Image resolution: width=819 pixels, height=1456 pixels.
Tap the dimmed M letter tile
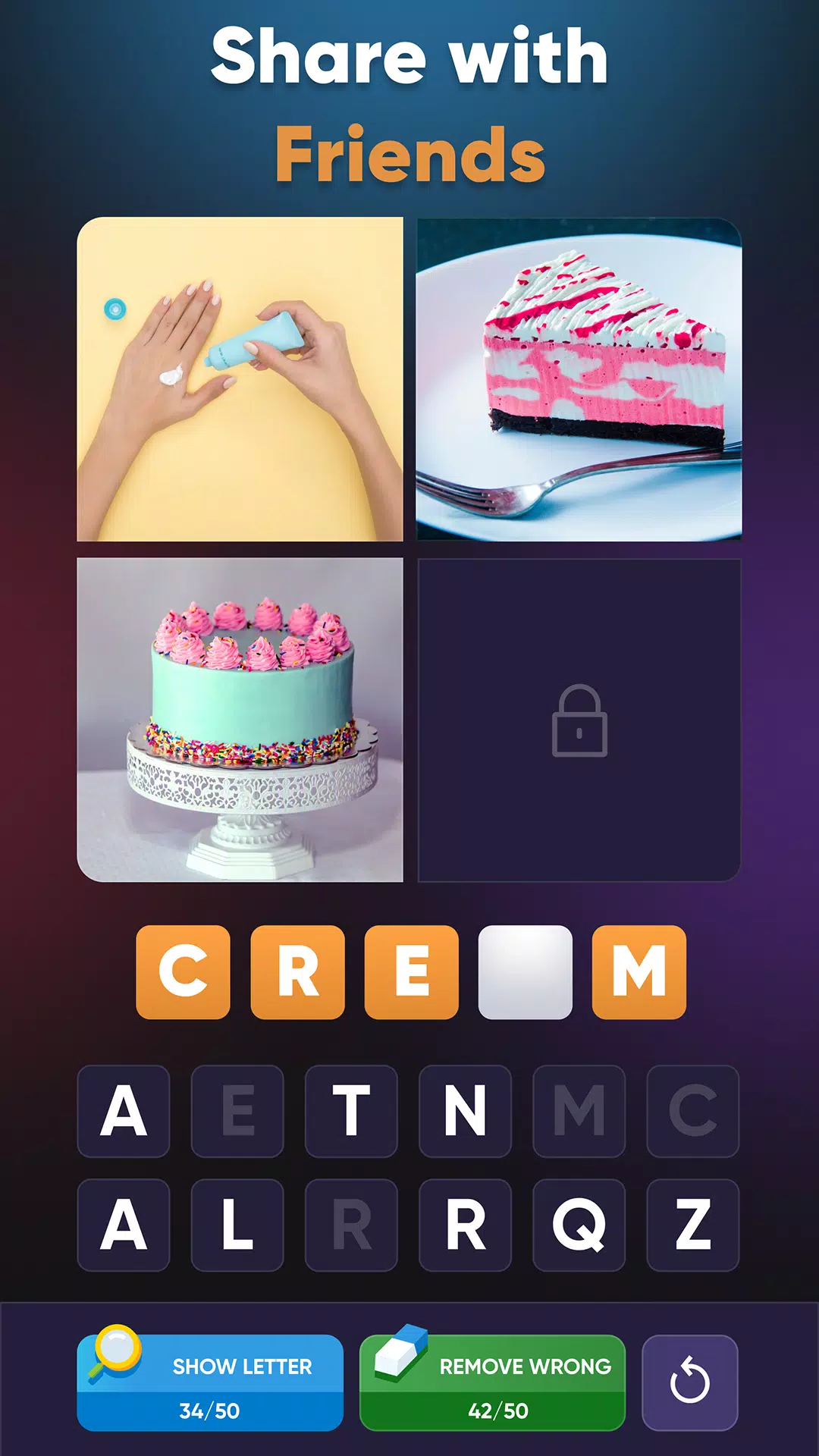(x=579, y=1113)
